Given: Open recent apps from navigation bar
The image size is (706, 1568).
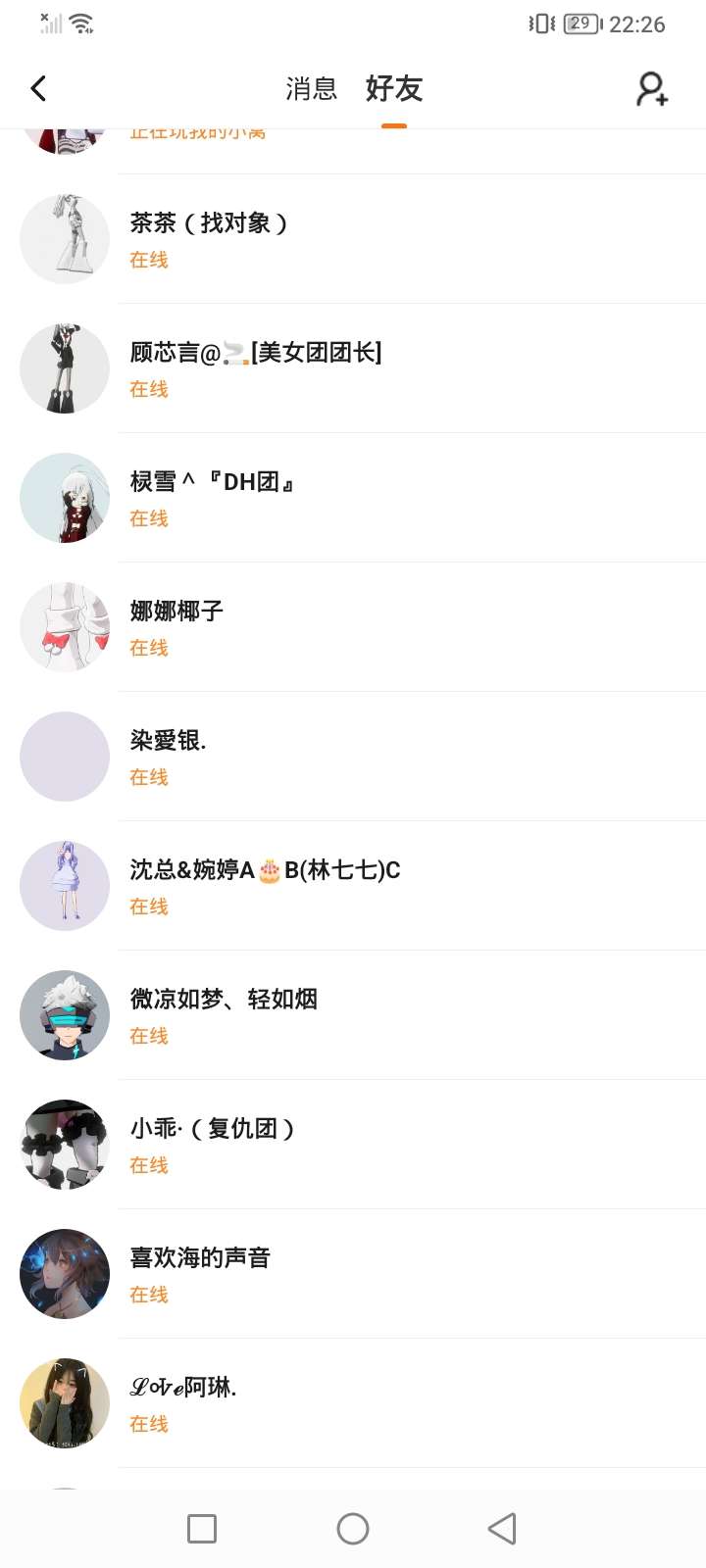Looking at the screenshot, I should [x=202, y=1529].
